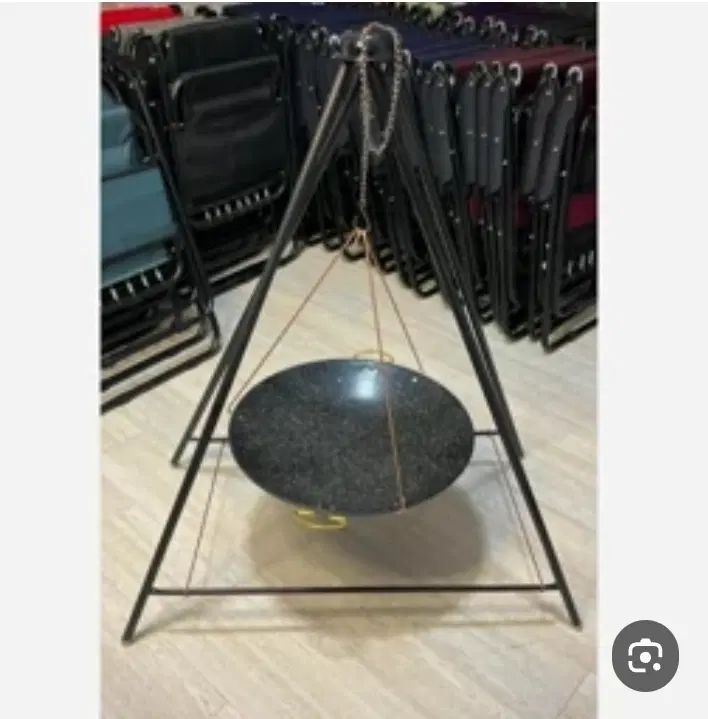708x719 pixels.
Task: Search this image with Google Lens
Action: coord(645,656)
